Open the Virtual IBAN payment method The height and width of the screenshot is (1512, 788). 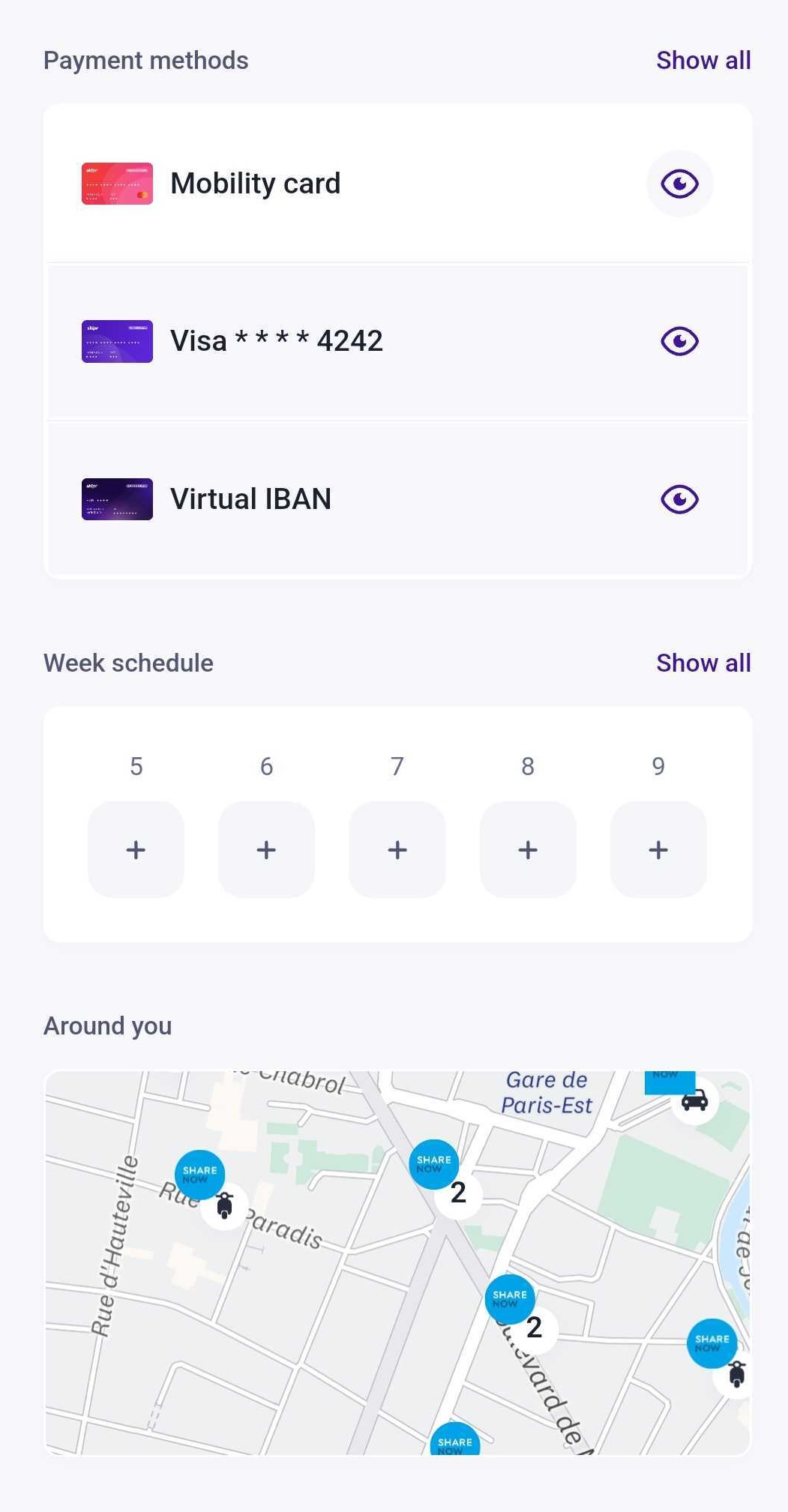click(250, 499)
